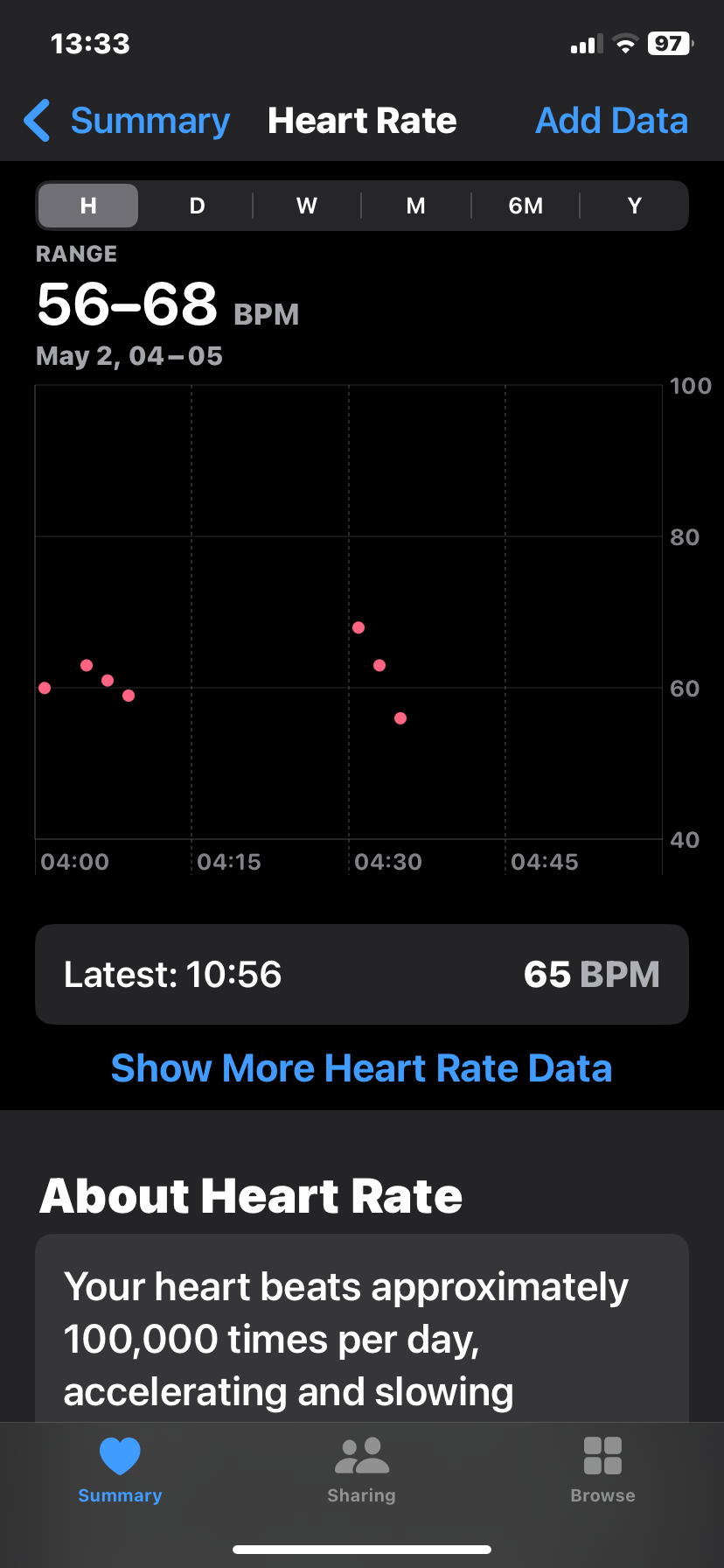
Task: Open the Sharing tab
Action: click(x=362, y=1470)
